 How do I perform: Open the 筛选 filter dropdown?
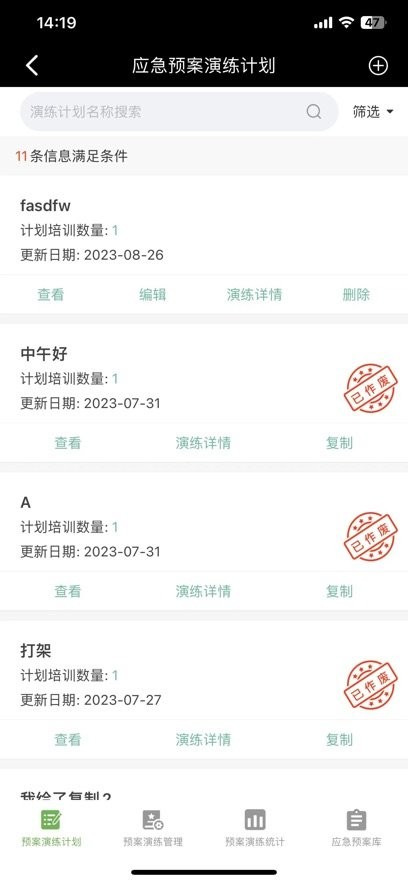click(373, 112)
